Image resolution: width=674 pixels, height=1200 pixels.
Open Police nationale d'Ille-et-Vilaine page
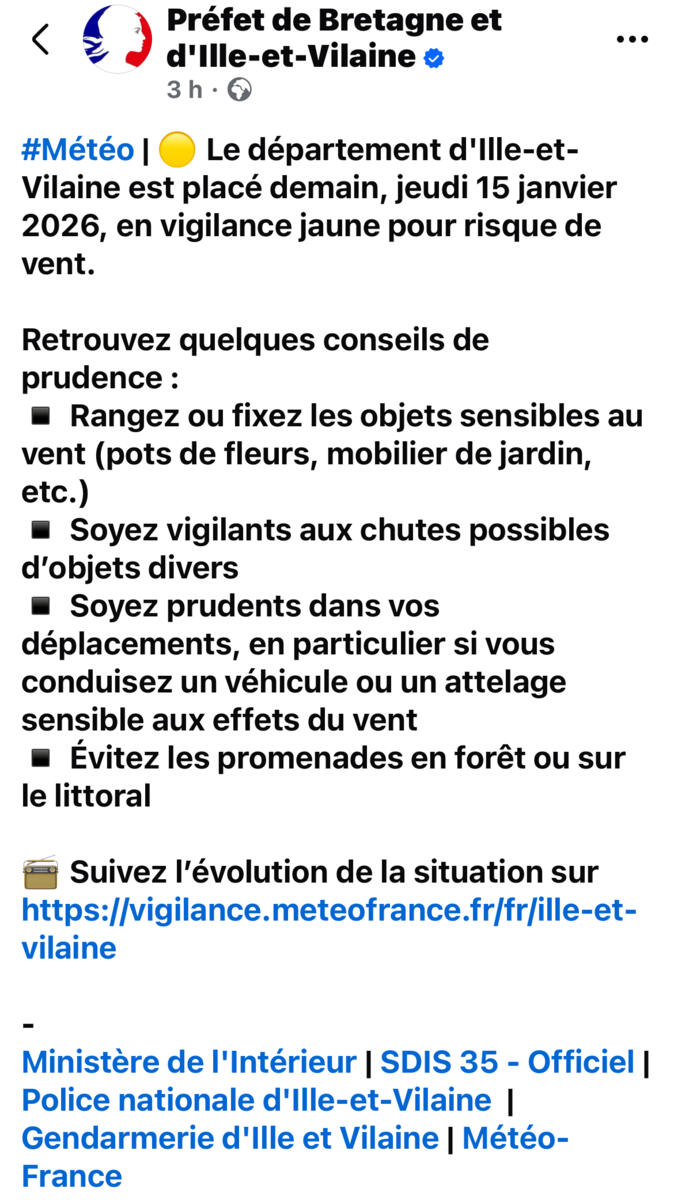coord(256,1100)
